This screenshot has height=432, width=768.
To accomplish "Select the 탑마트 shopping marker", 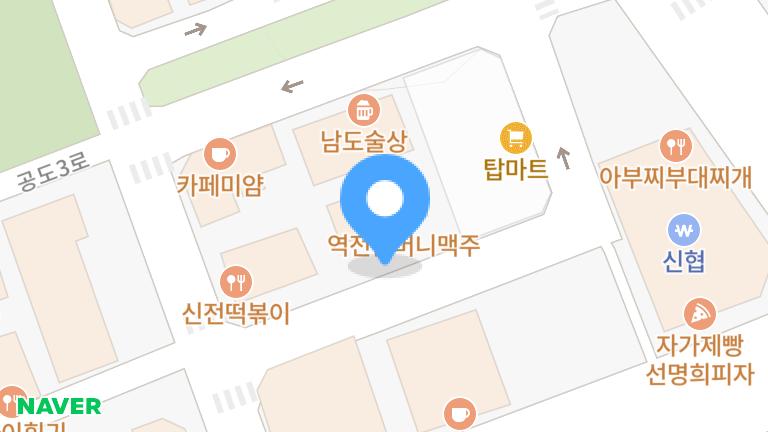I will (x=516, y=137).
